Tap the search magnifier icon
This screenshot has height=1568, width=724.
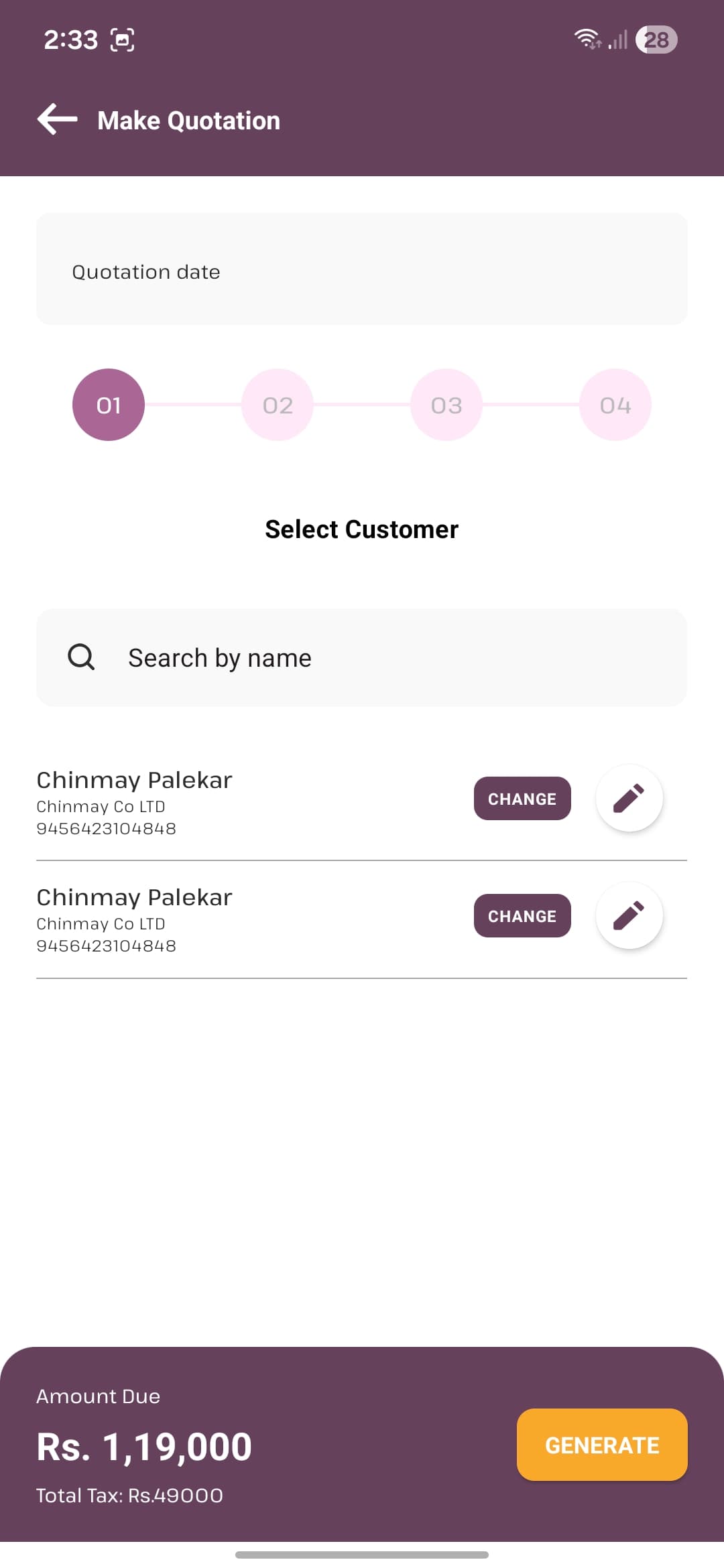click(80, 657)
